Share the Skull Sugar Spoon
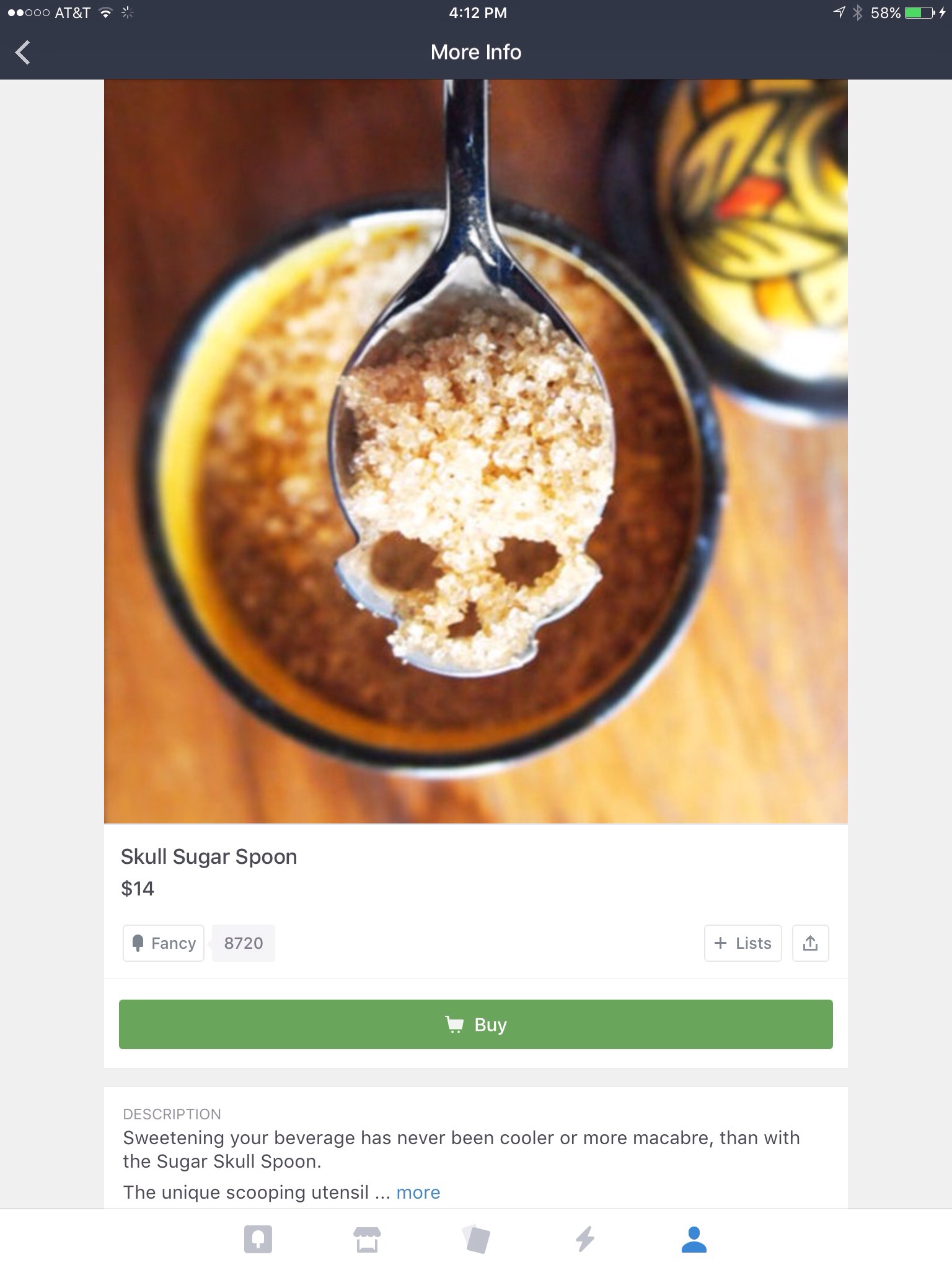This screenshot has height=1270, width=952. pos(810,943)
